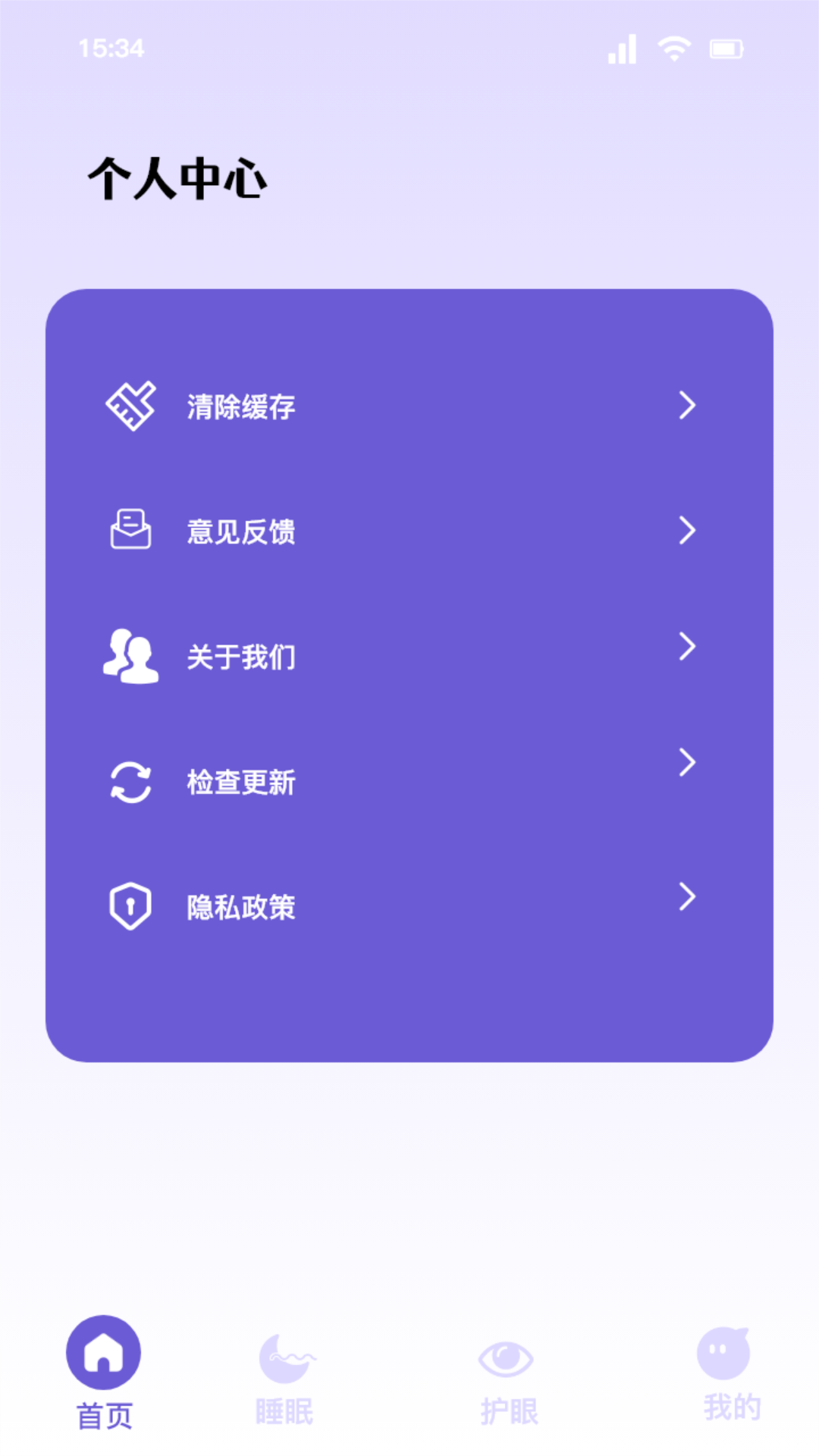
Task: Tap the 检查更新 refresh icon
Action: tap(130, 781)
